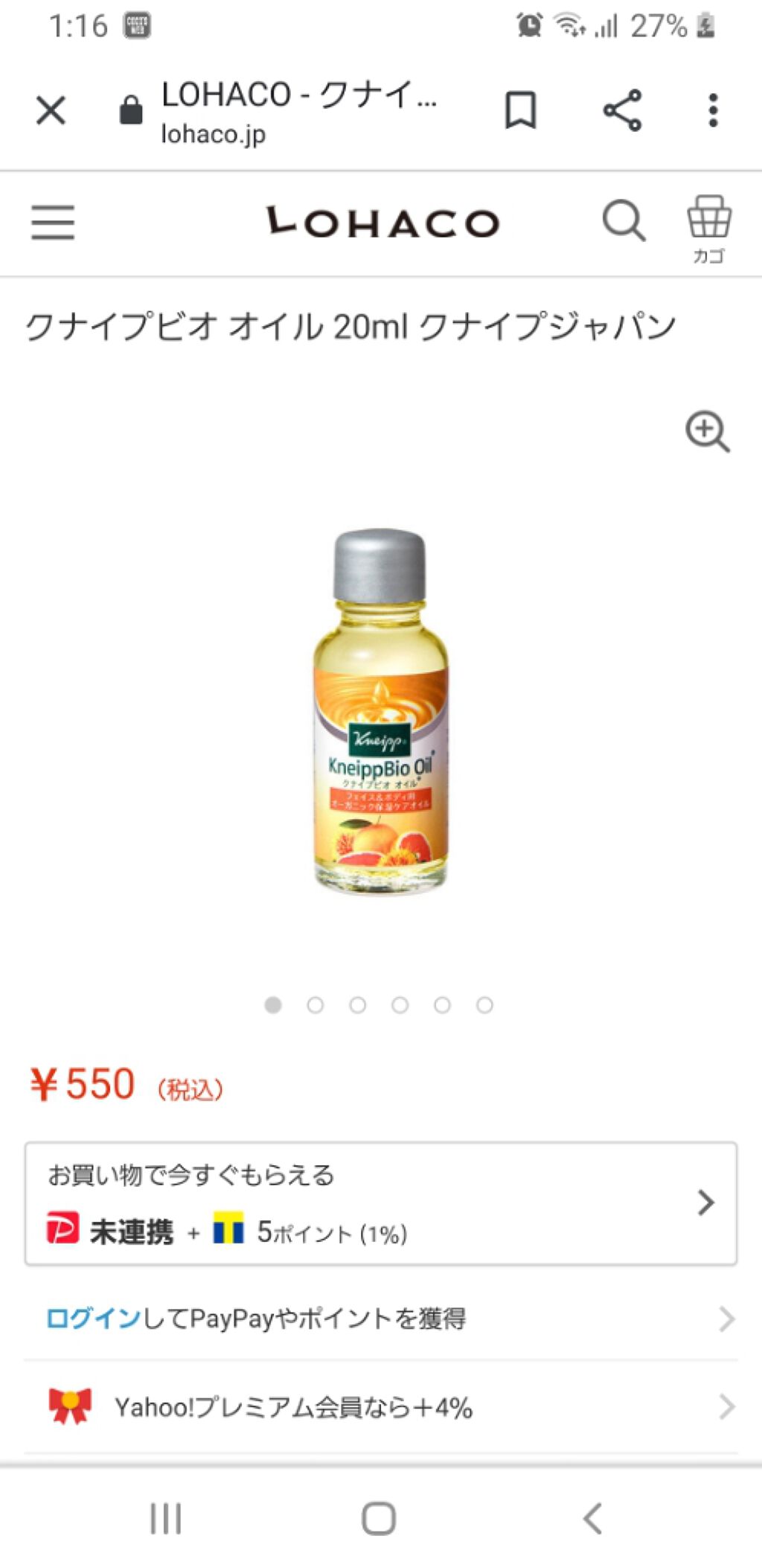This screenshot has width=762, height=1568.
Task: Open Yahoo!プレミアム会員なら+4% row
Action: pyautogui.click(x=380, y=1407)
